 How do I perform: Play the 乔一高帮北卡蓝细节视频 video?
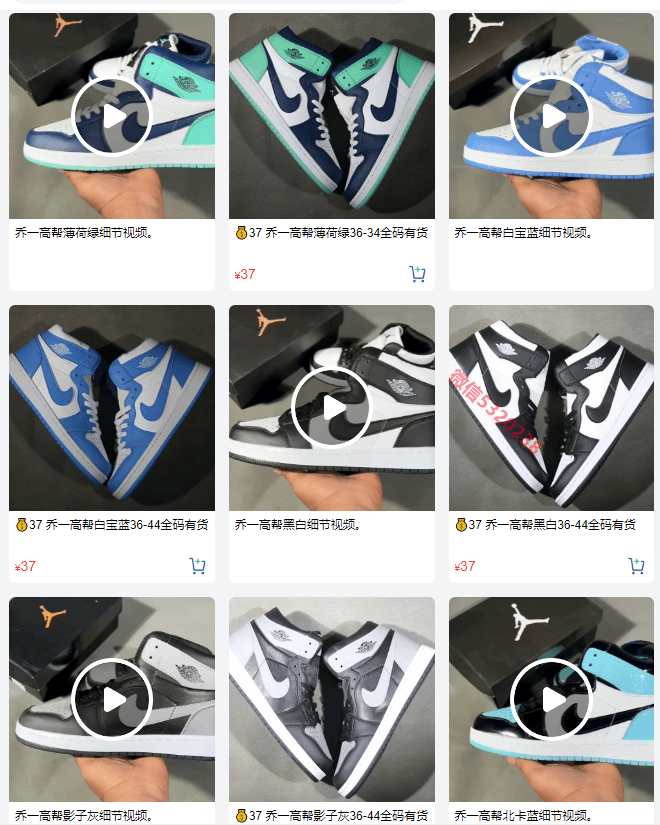pos(551,700)
